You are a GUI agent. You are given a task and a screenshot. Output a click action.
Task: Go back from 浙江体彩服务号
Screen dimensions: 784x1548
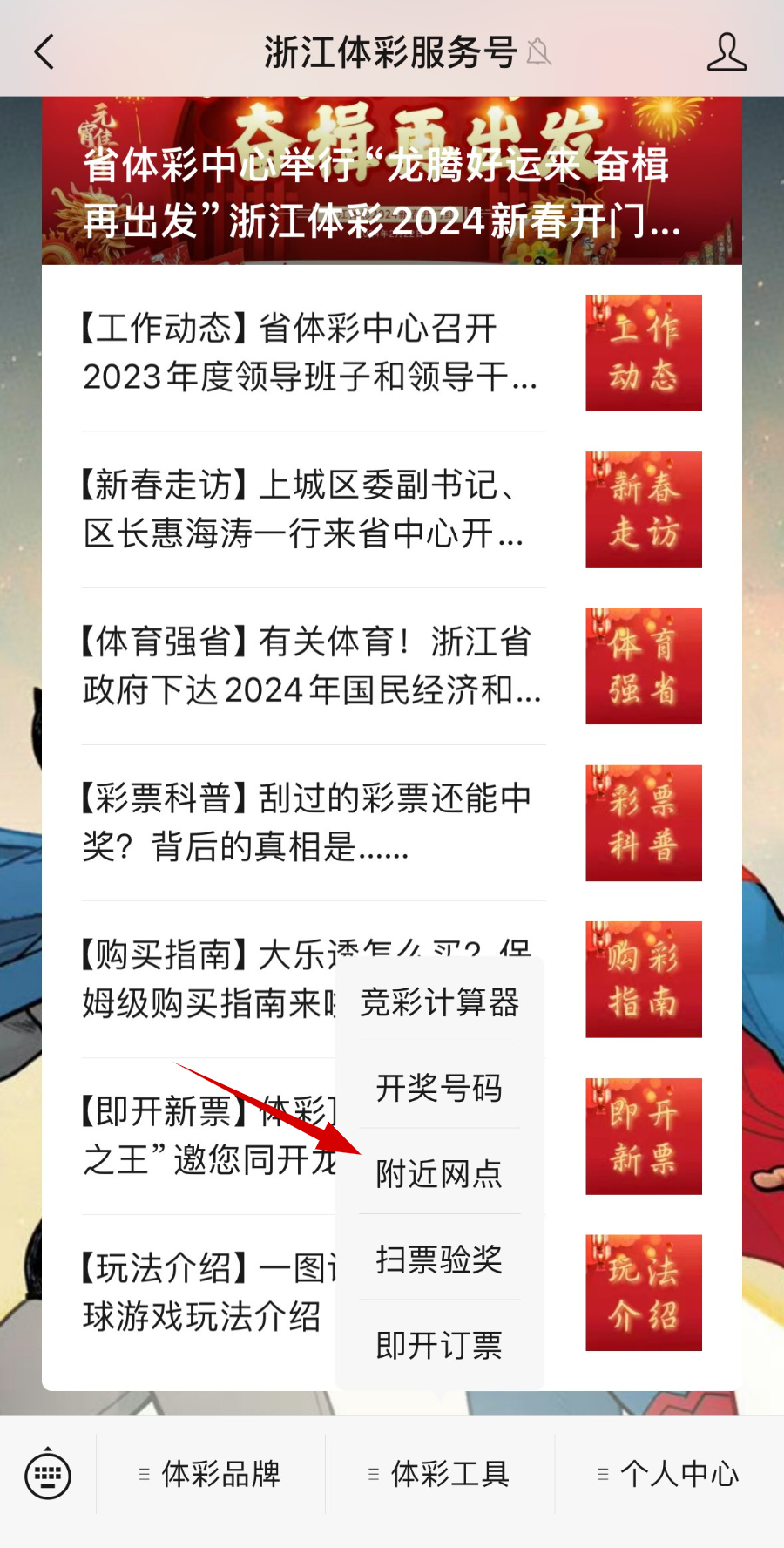point(44,52)
